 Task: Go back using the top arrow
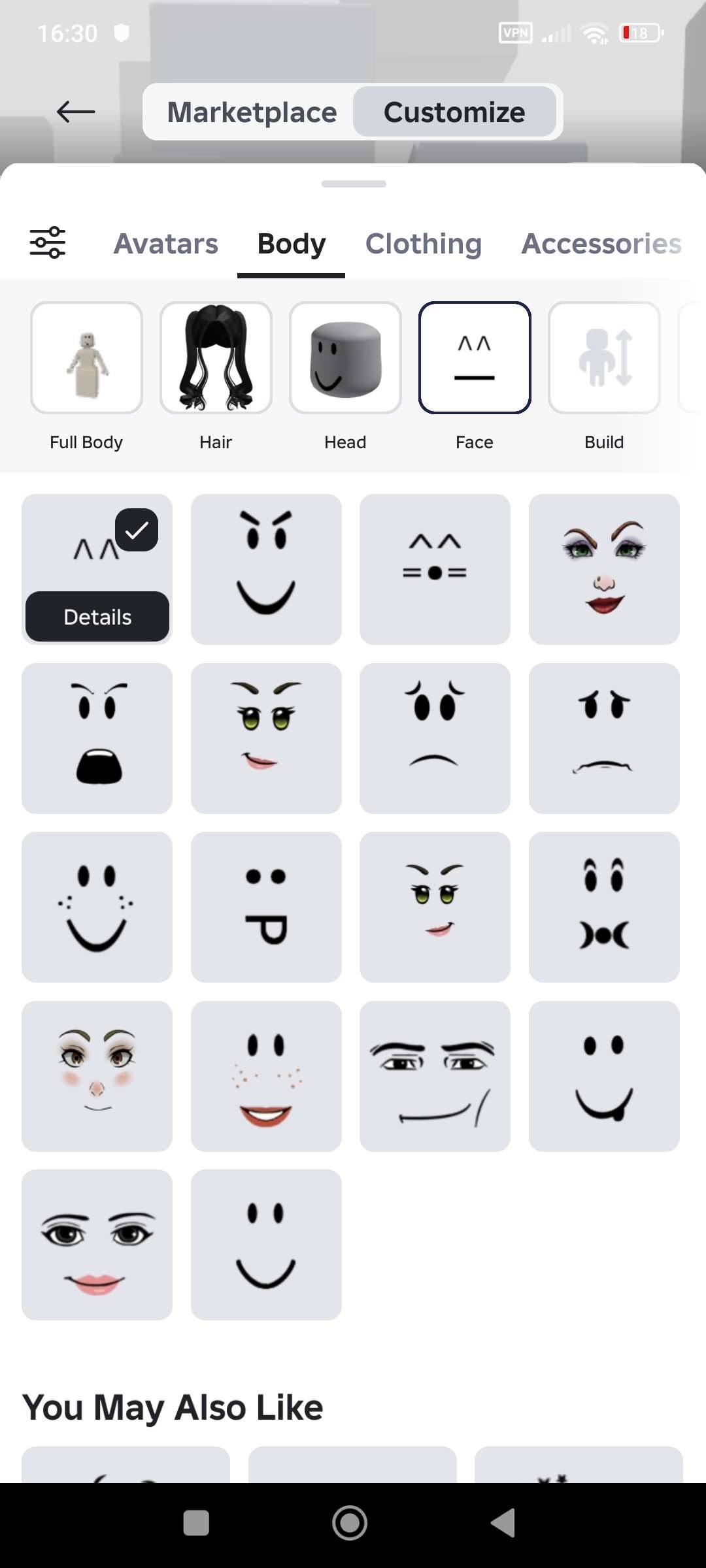76,112
